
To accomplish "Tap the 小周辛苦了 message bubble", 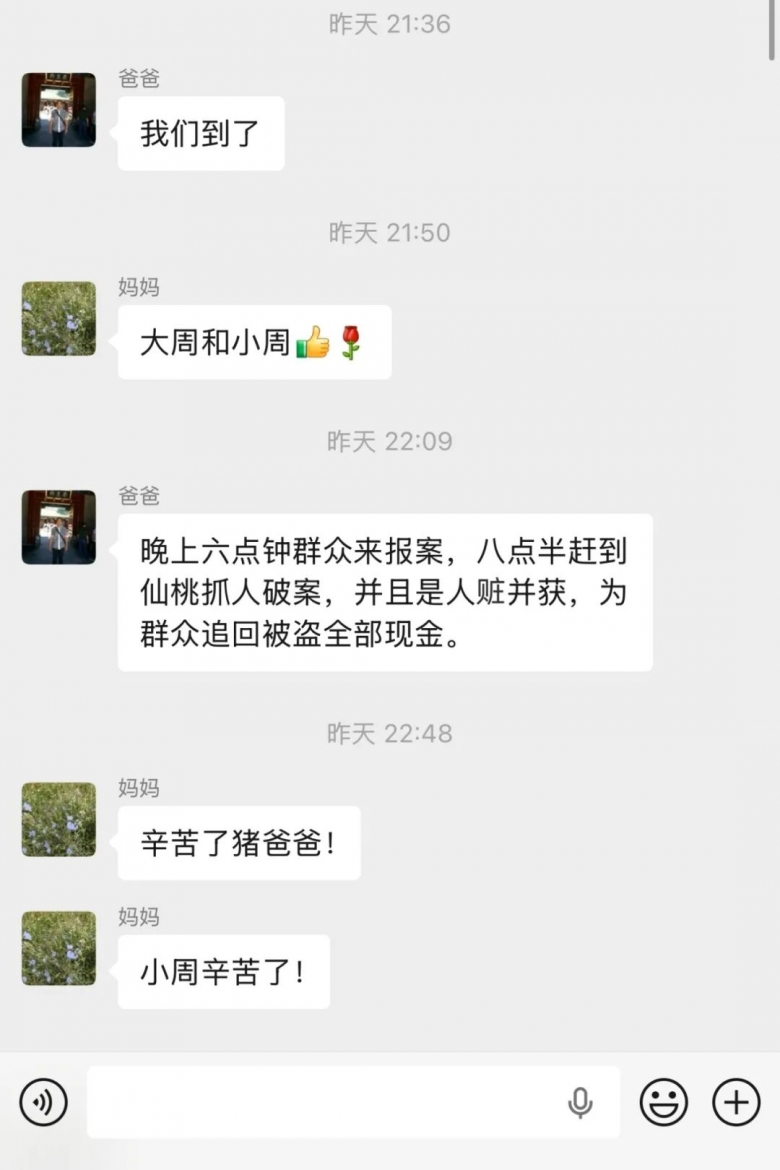I will 223,970.
